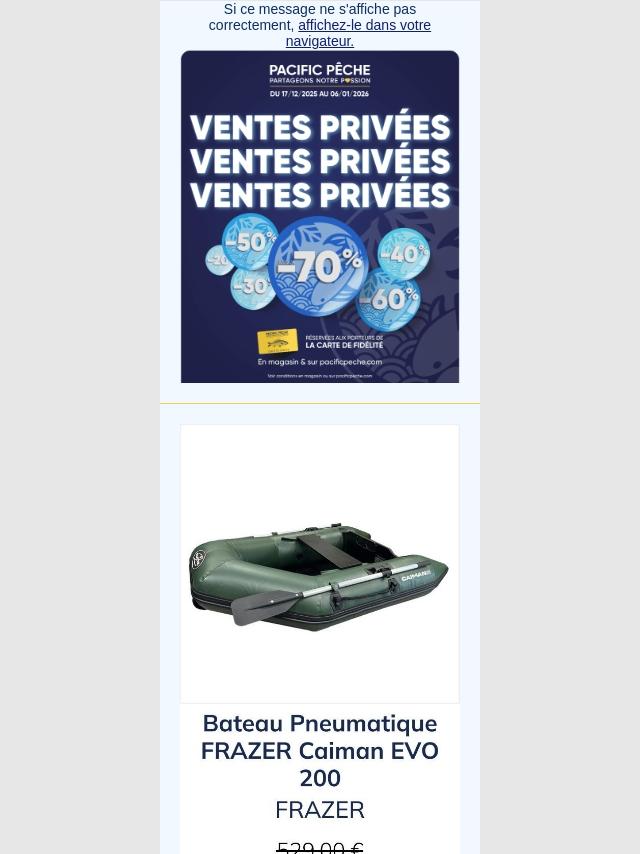This screenshot has height=854, width=640.
Task: View the FRAZER Caiman EVO 200 boat product
Action: (320, 565)
